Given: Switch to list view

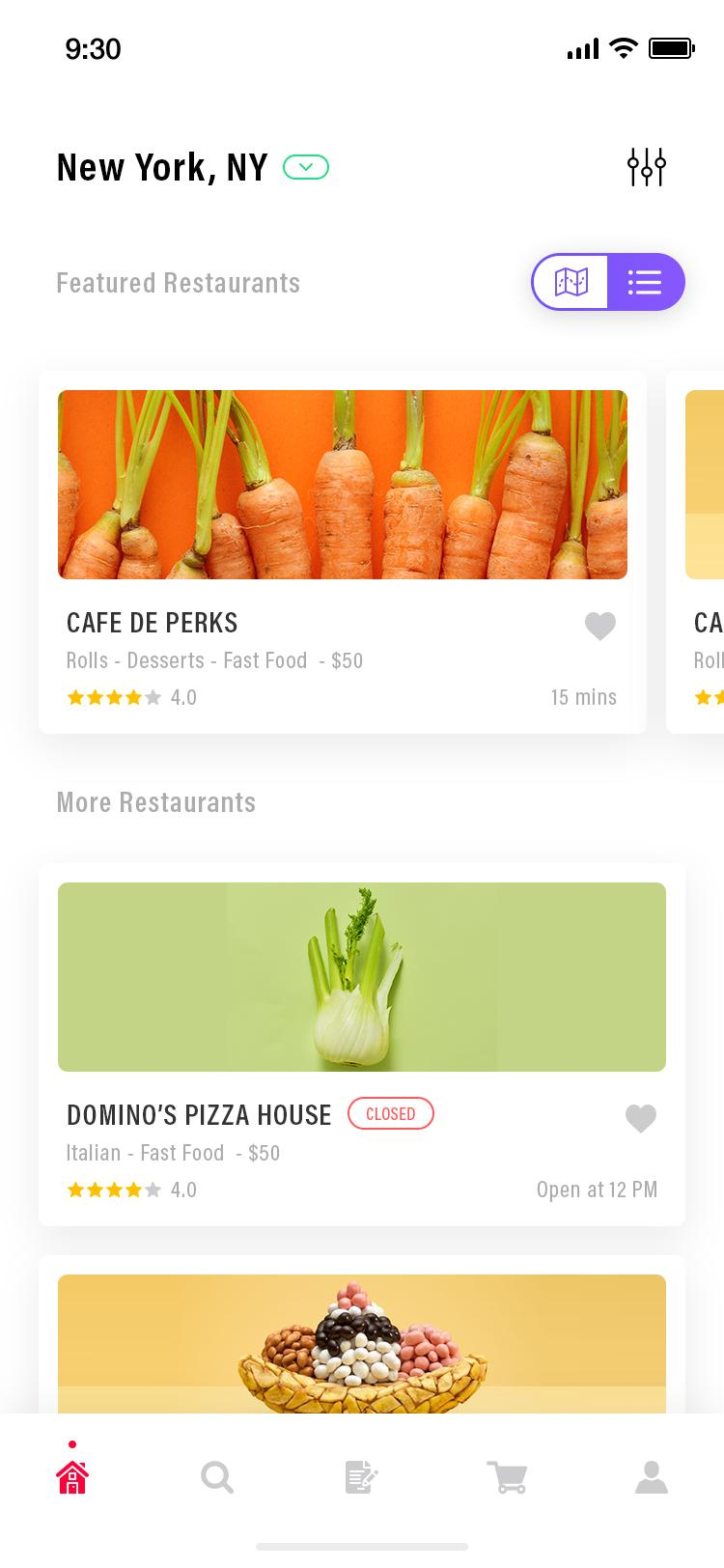Looking at the screenshot, I should click(x=645, y=282).
